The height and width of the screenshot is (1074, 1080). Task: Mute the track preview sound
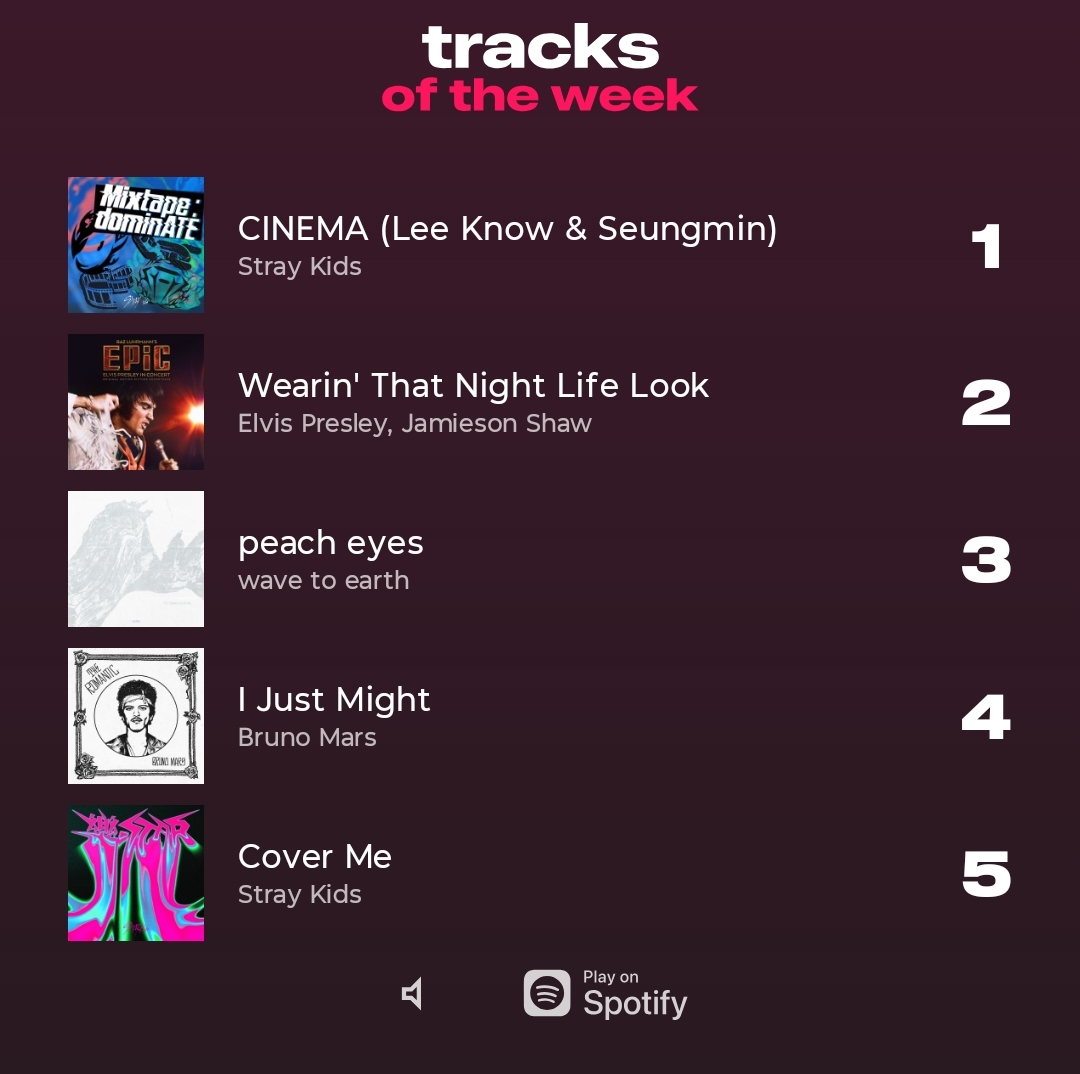click(x=411, y=994)
